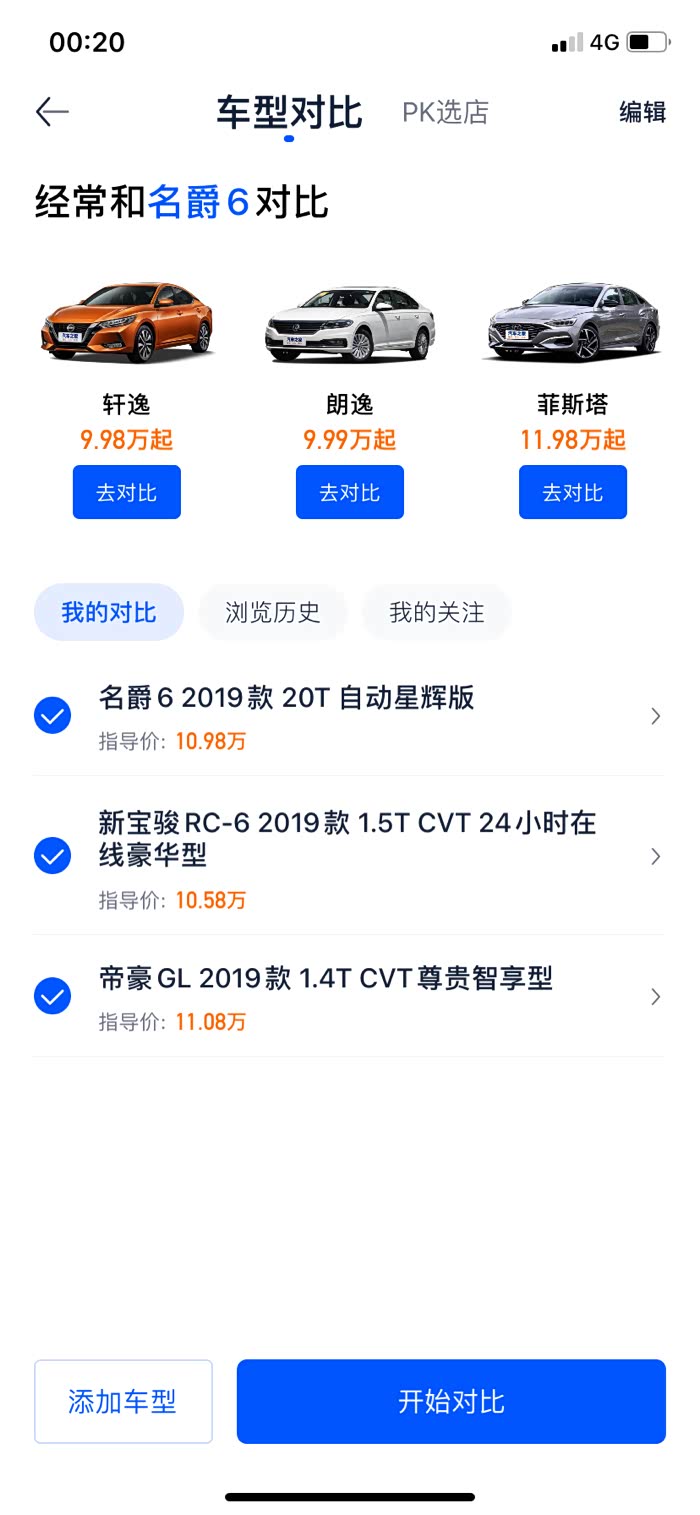The height and width of the screenshot is (1515, 700).
Task: Show the 我的关注 tab
Action: click(436, 612)
